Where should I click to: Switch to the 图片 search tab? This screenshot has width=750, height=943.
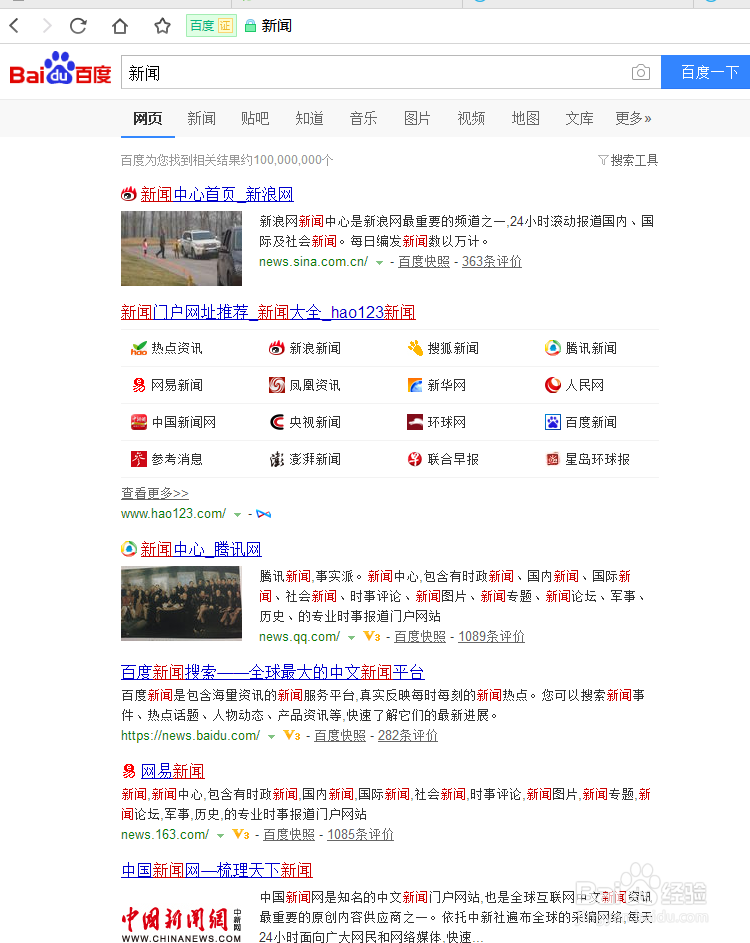pos(417,118)
